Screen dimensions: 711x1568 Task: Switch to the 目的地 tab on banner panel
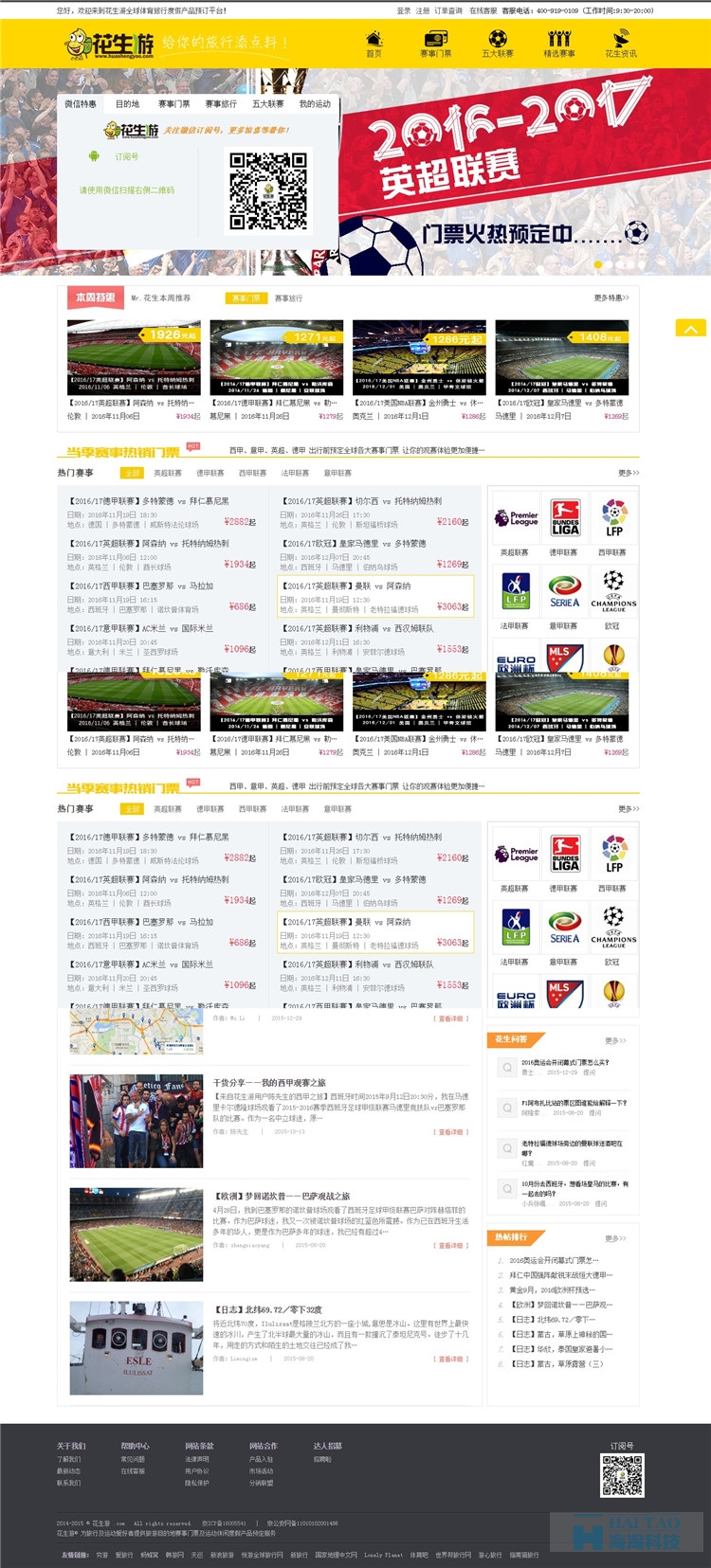[x=127, y=104]
